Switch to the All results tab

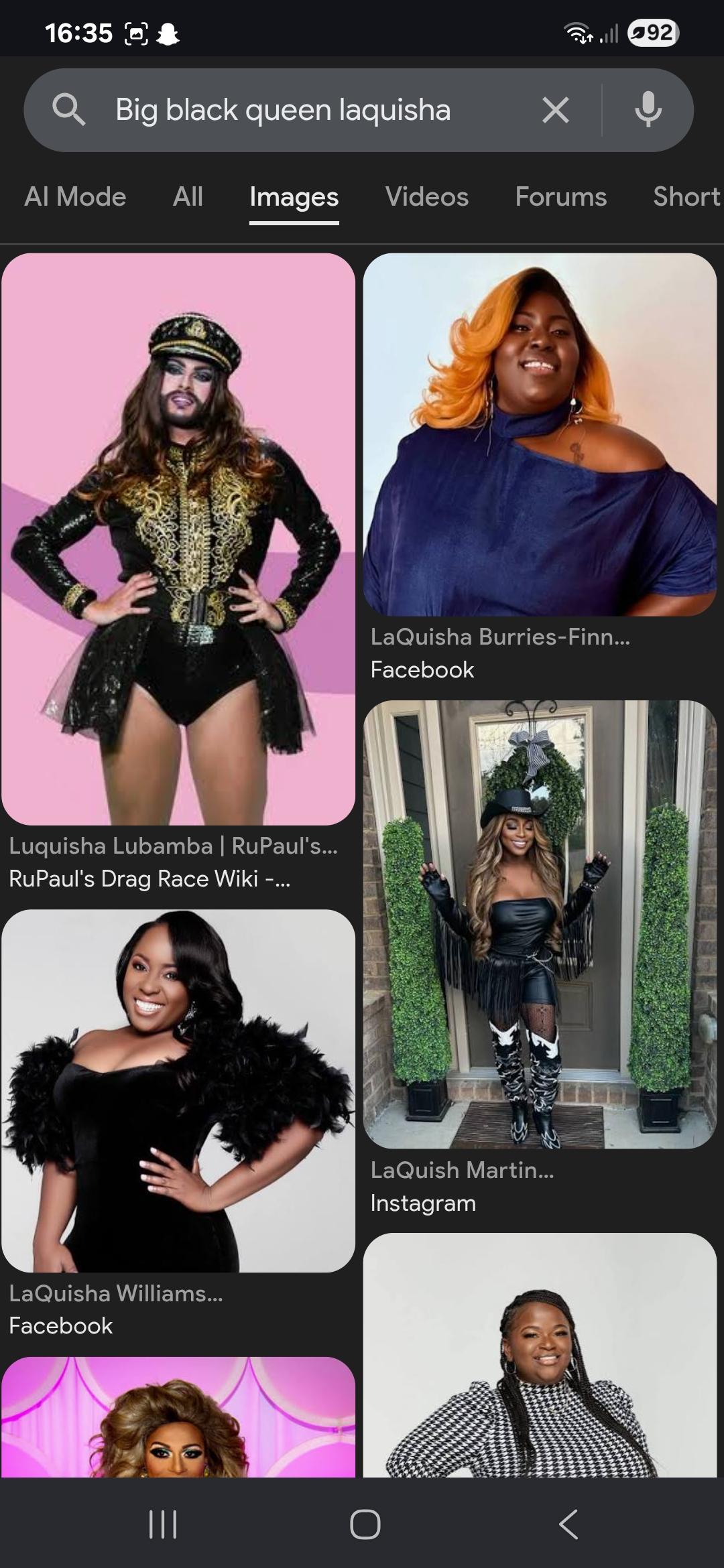point(188,197)
